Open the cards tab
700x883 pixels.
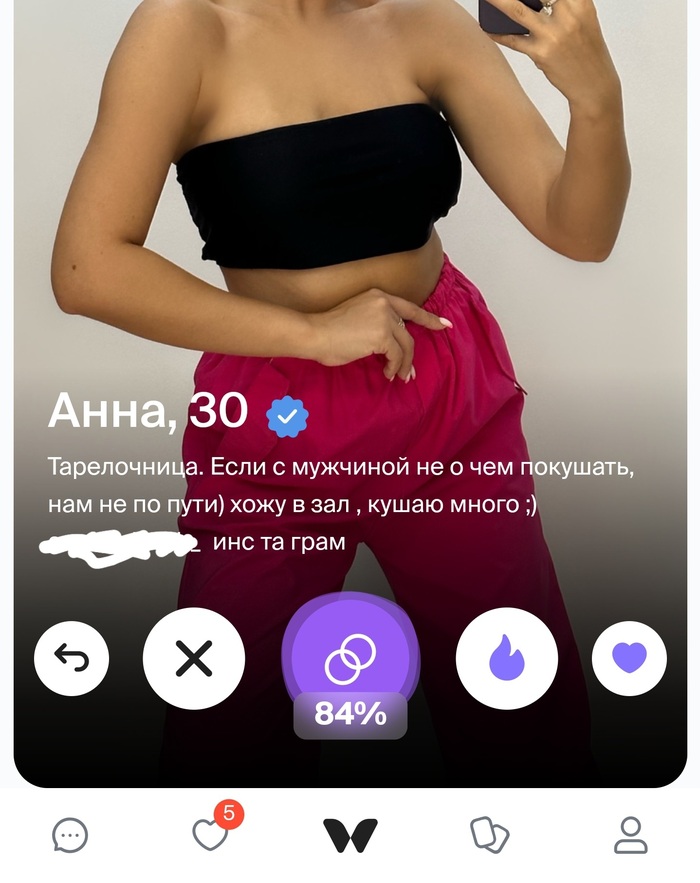[490, 834]
